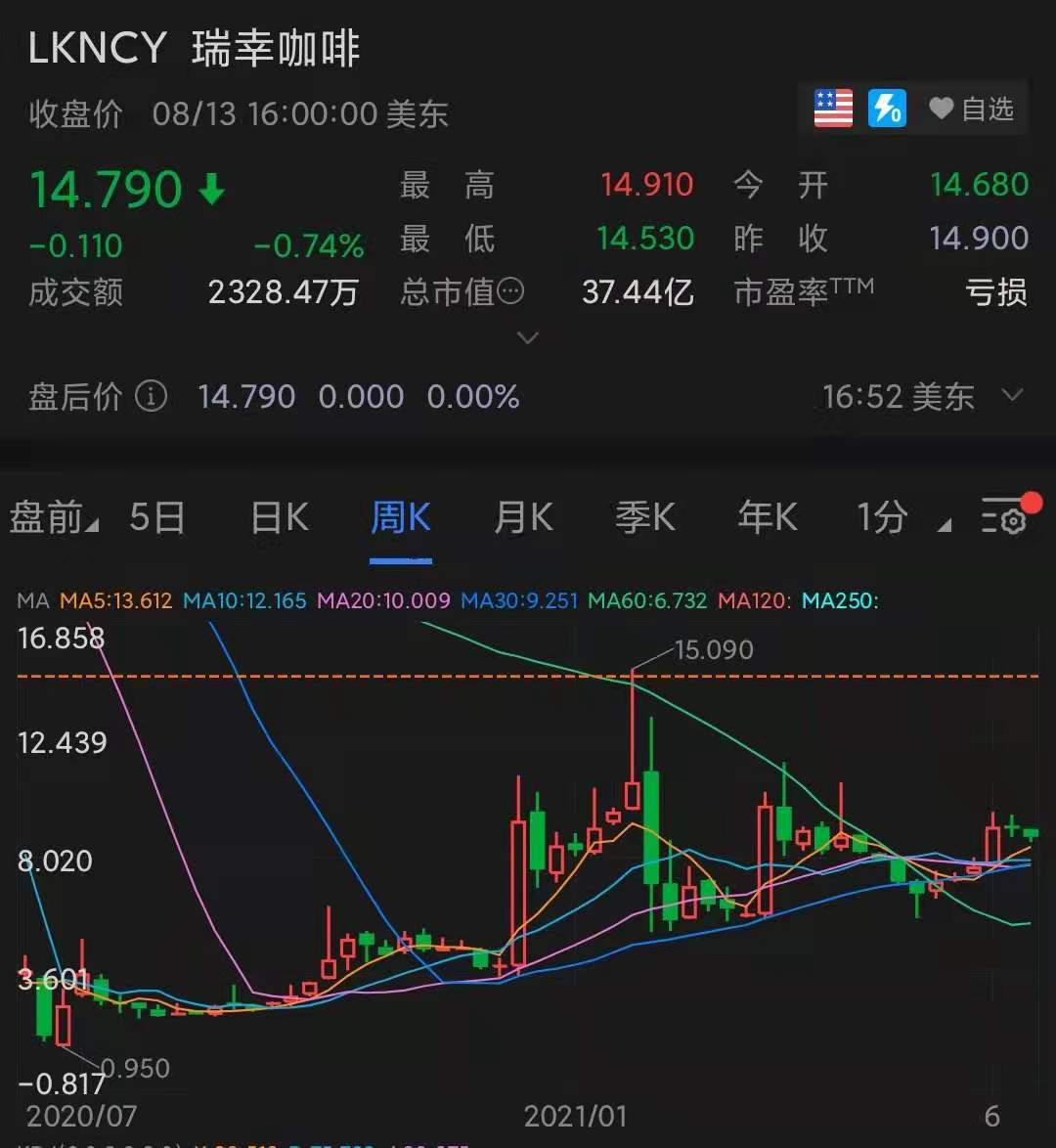
Task: Tap the blue lightning bolt icon
Action: (887, 109)
